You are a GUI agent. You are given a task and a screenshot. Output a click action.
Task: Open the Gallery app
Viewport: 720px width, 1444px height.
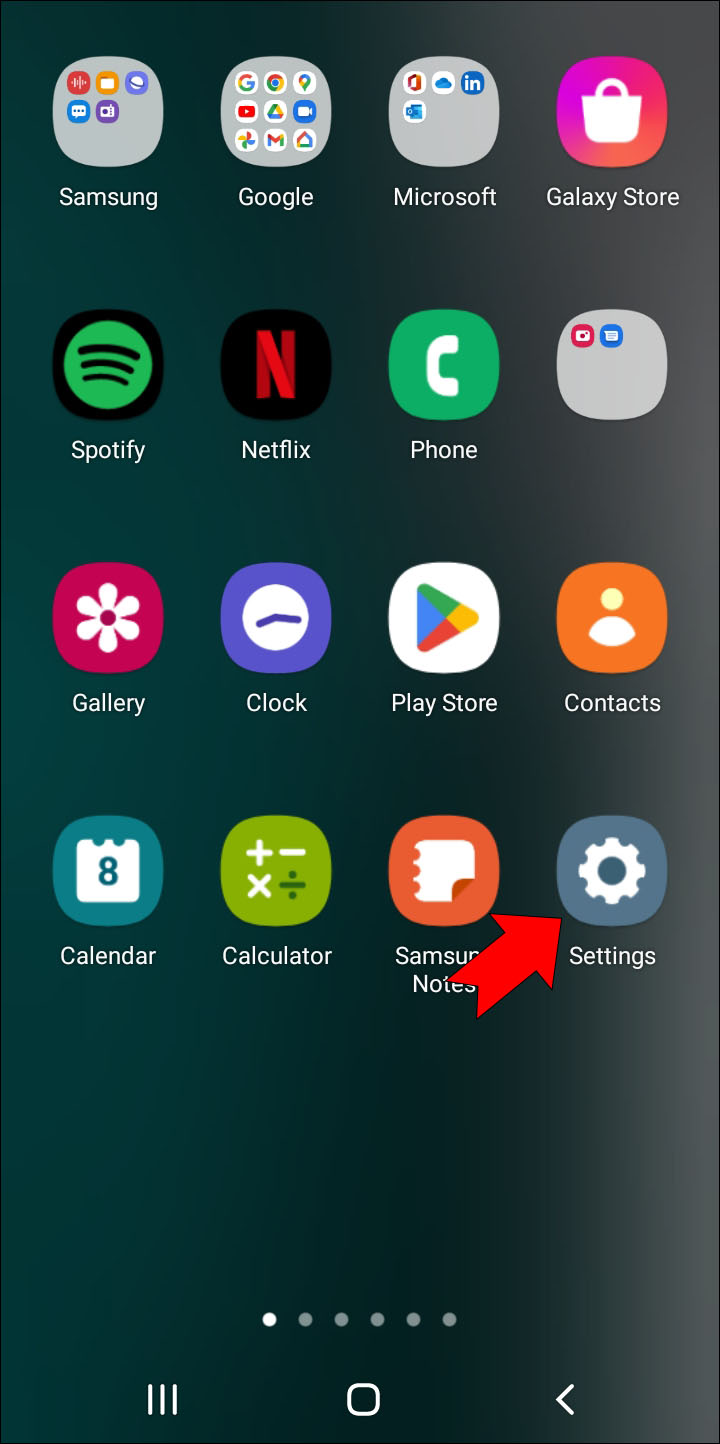point(108,617)
